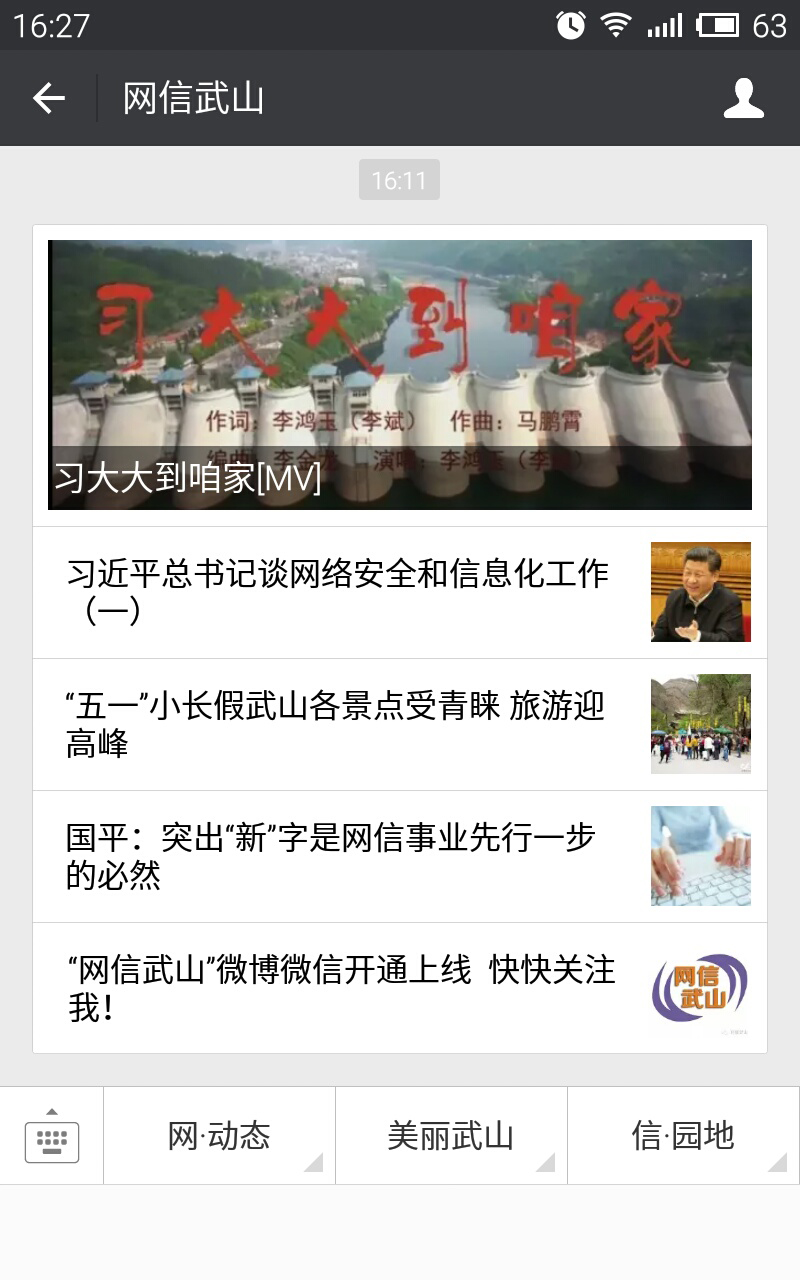800x1280 pixels.
Task: Switch to keyboard input mode
Action: [52, 1136]
